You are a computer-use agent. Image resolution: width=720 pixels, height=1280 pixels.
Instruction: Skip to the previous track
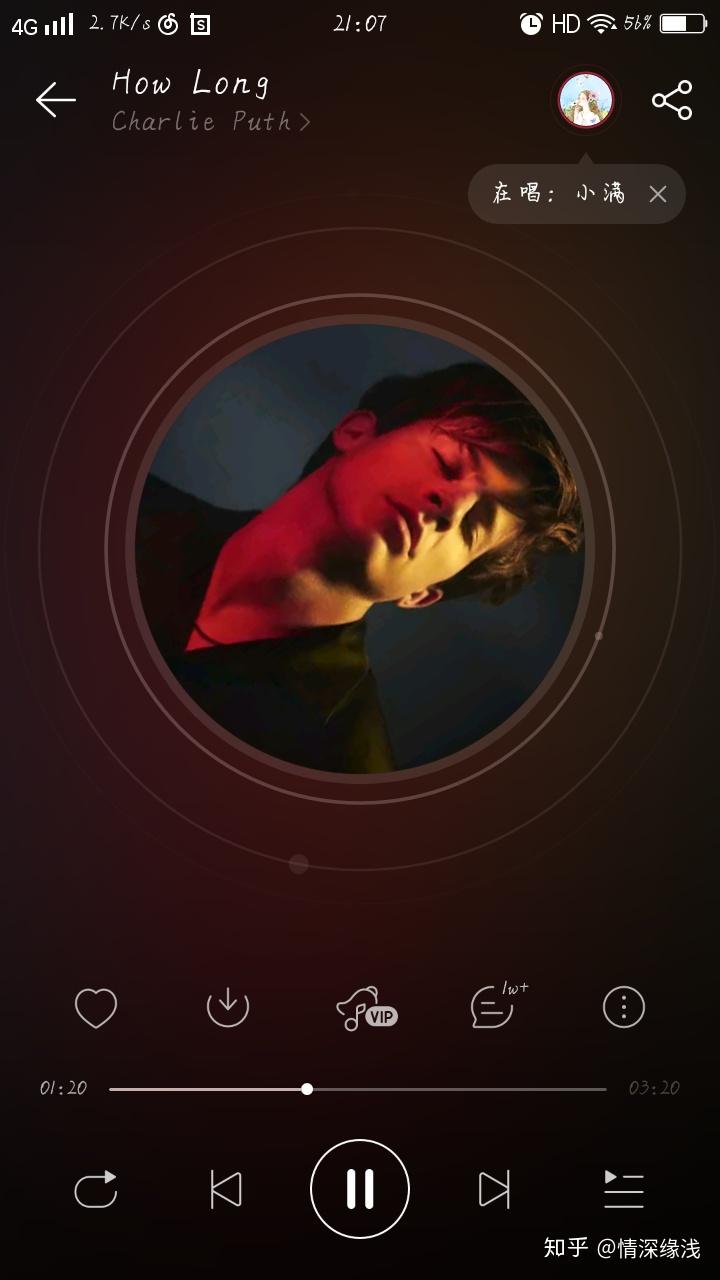click(226, 1190)
